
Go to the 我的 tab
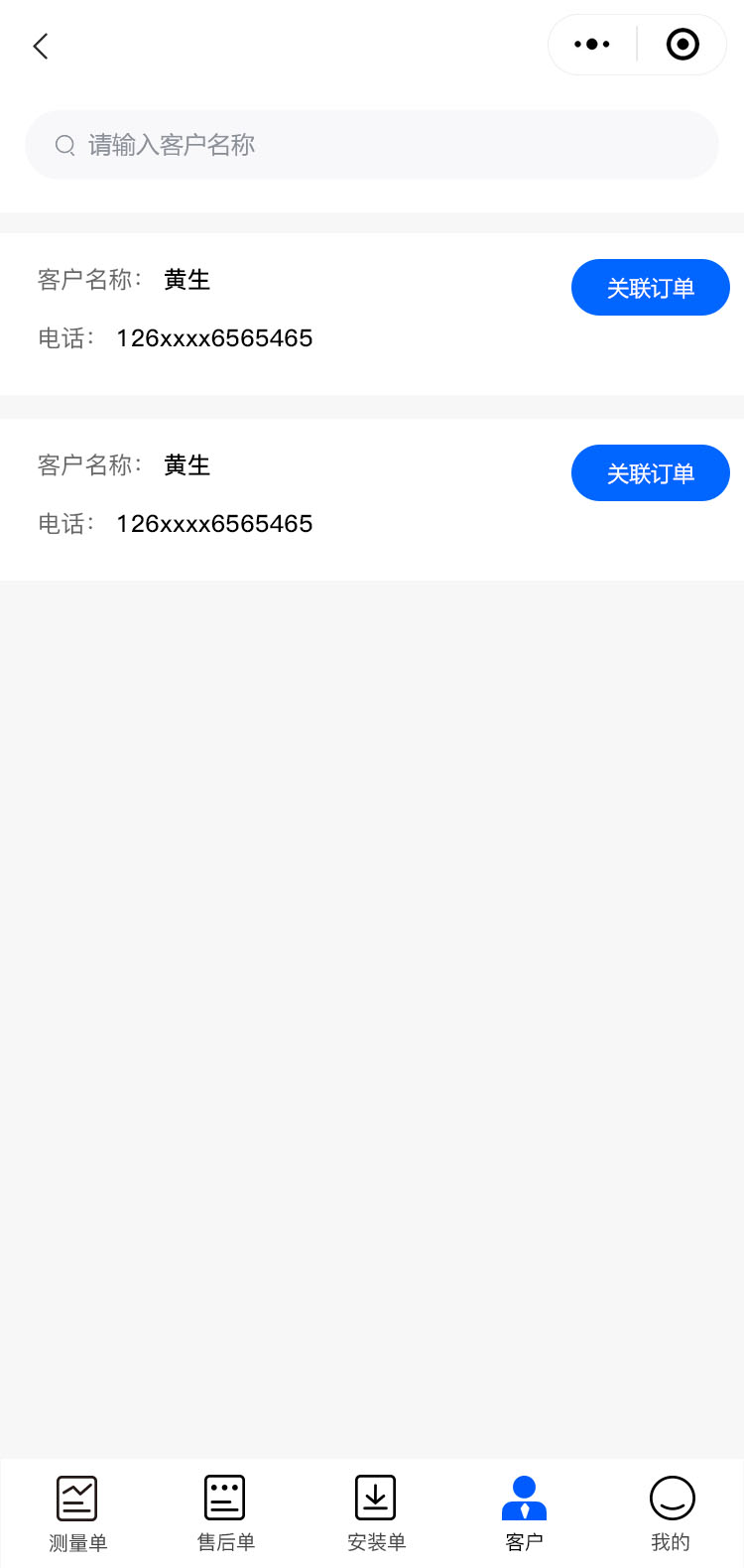pyautogui.click(x=672, y=1512)
